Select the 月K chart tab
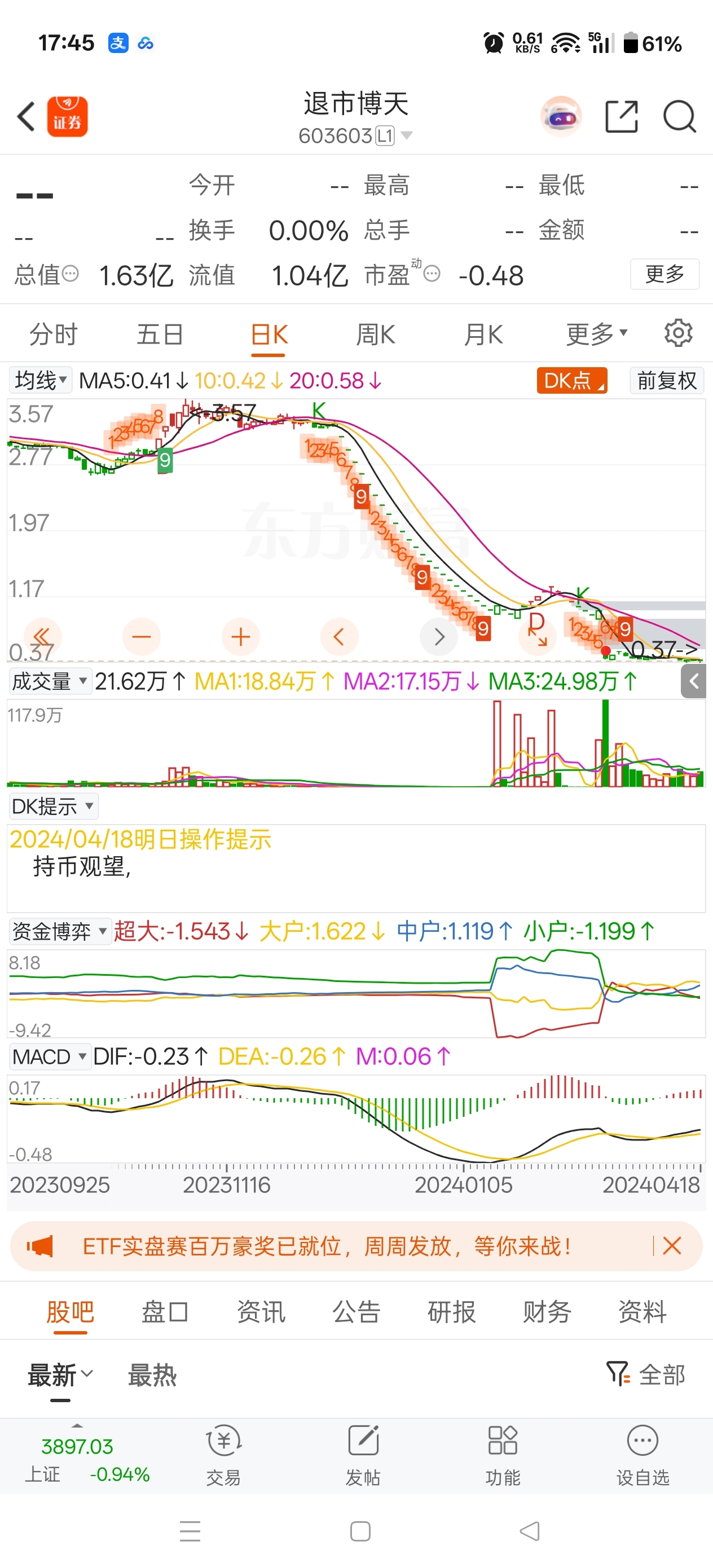 point(483,334)
